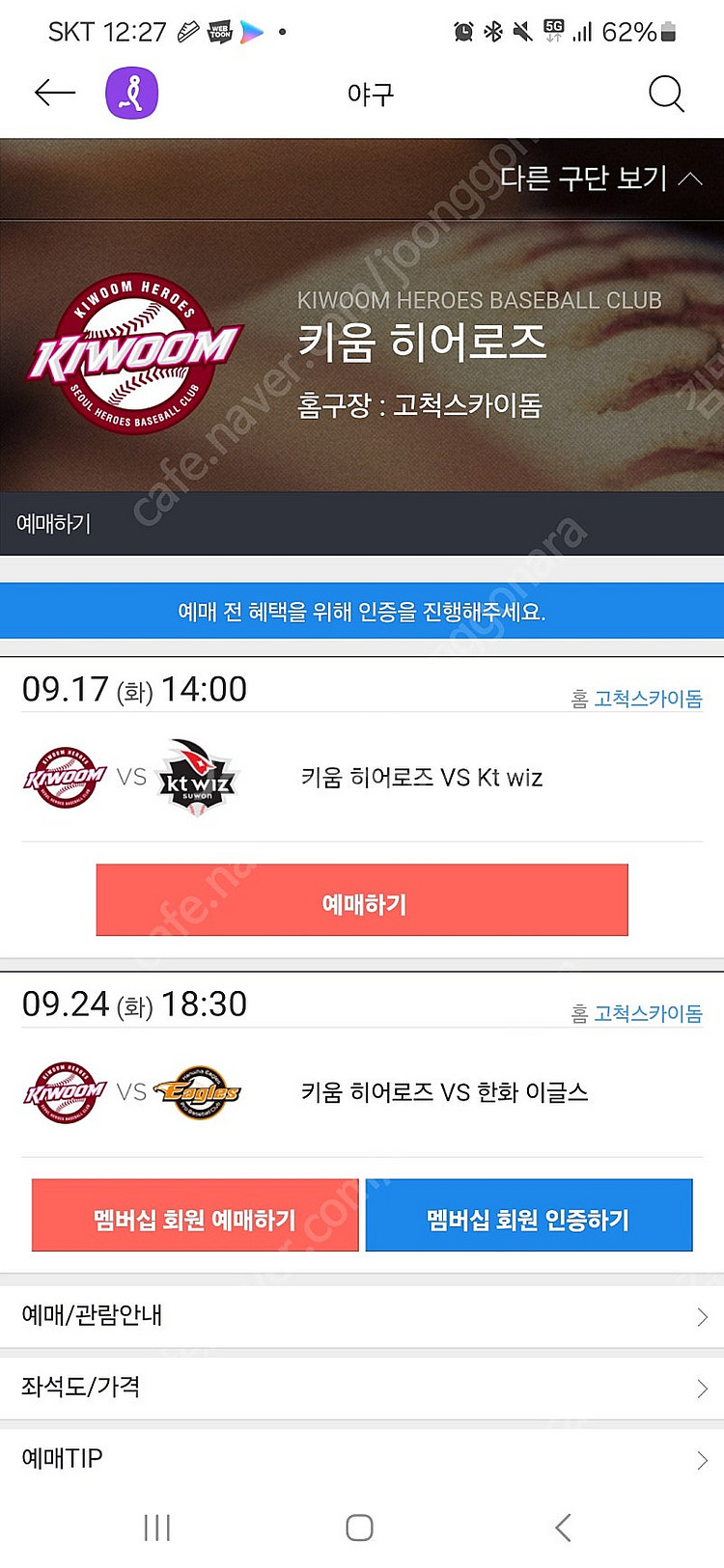This screenshot has height=1568, width=724.
Task: Select the 예매하기 tab
Action: [x=54, y=524]
